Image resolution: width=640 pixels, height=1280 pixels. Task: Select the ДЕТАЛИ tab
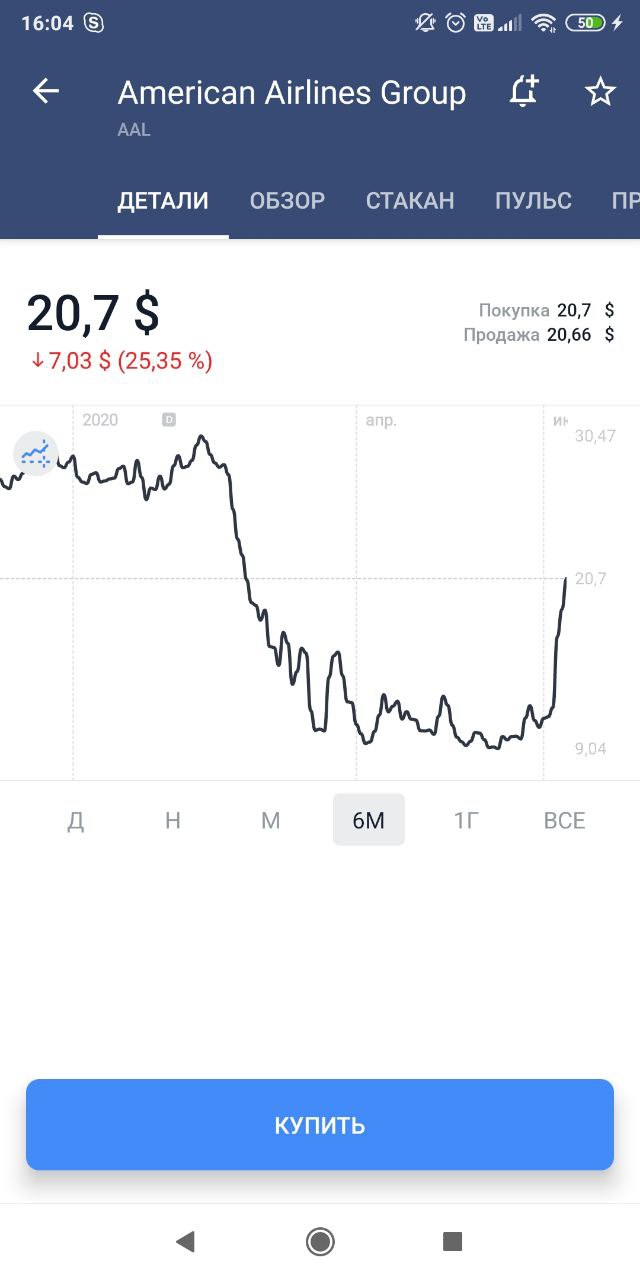(x=163, y=201)
